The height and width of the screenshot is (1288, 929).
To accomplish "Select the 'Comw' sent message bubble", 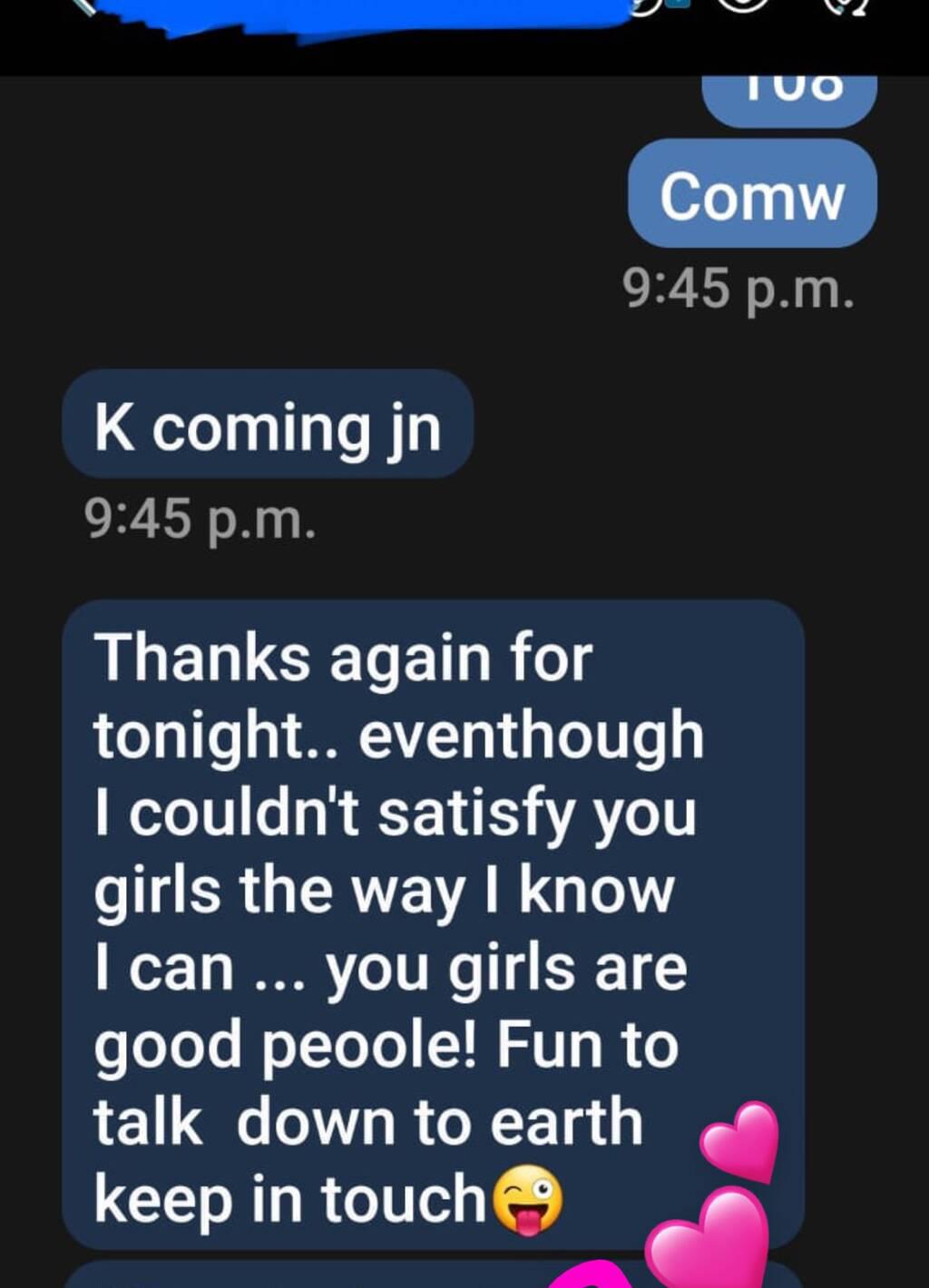I will 752,194.
